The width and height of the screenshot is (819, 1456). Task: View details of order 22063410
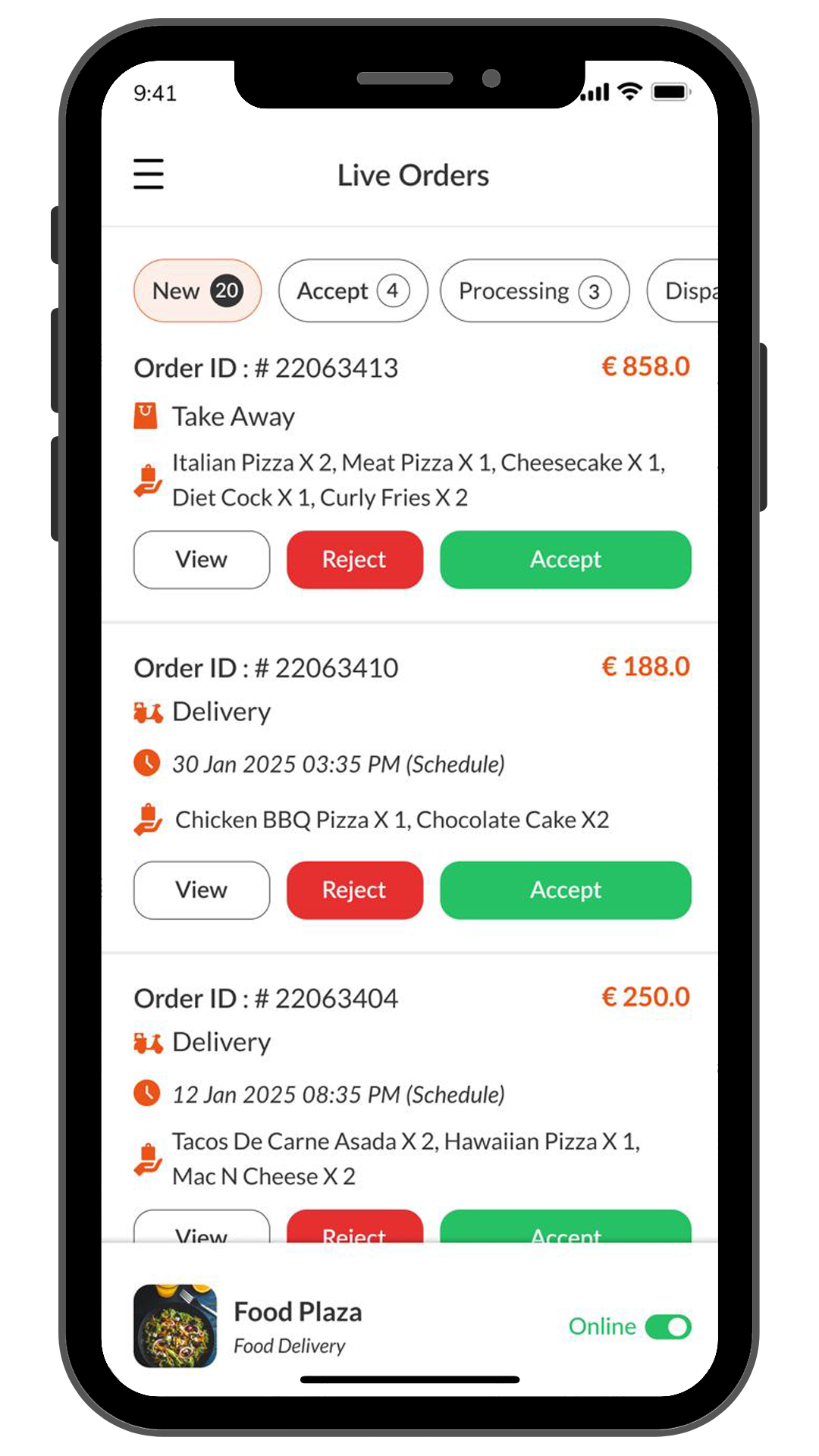click(x=202, y=890)
